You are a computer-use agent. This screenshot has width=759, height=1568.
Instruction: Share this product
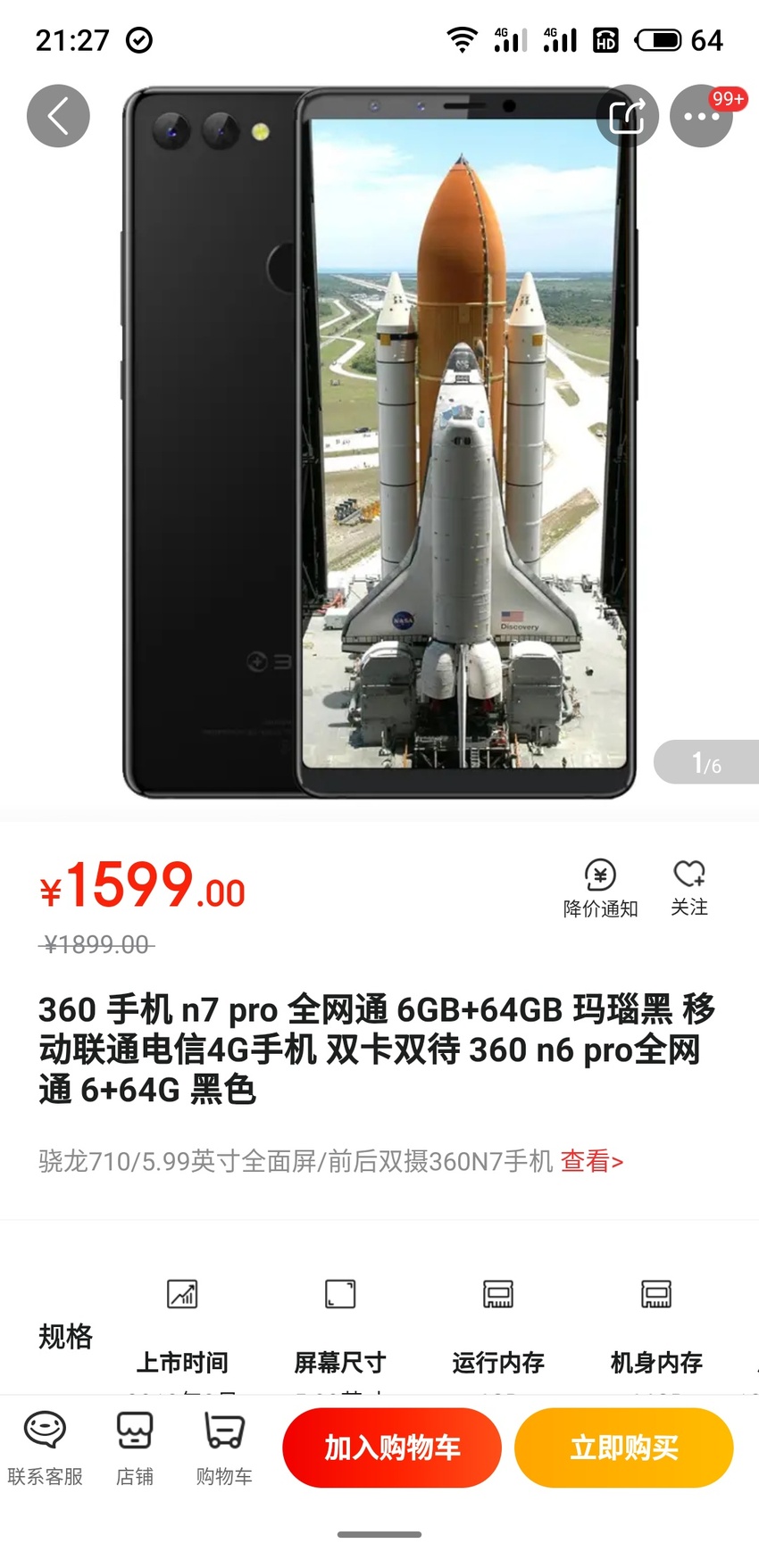click(x=627, y=116)
